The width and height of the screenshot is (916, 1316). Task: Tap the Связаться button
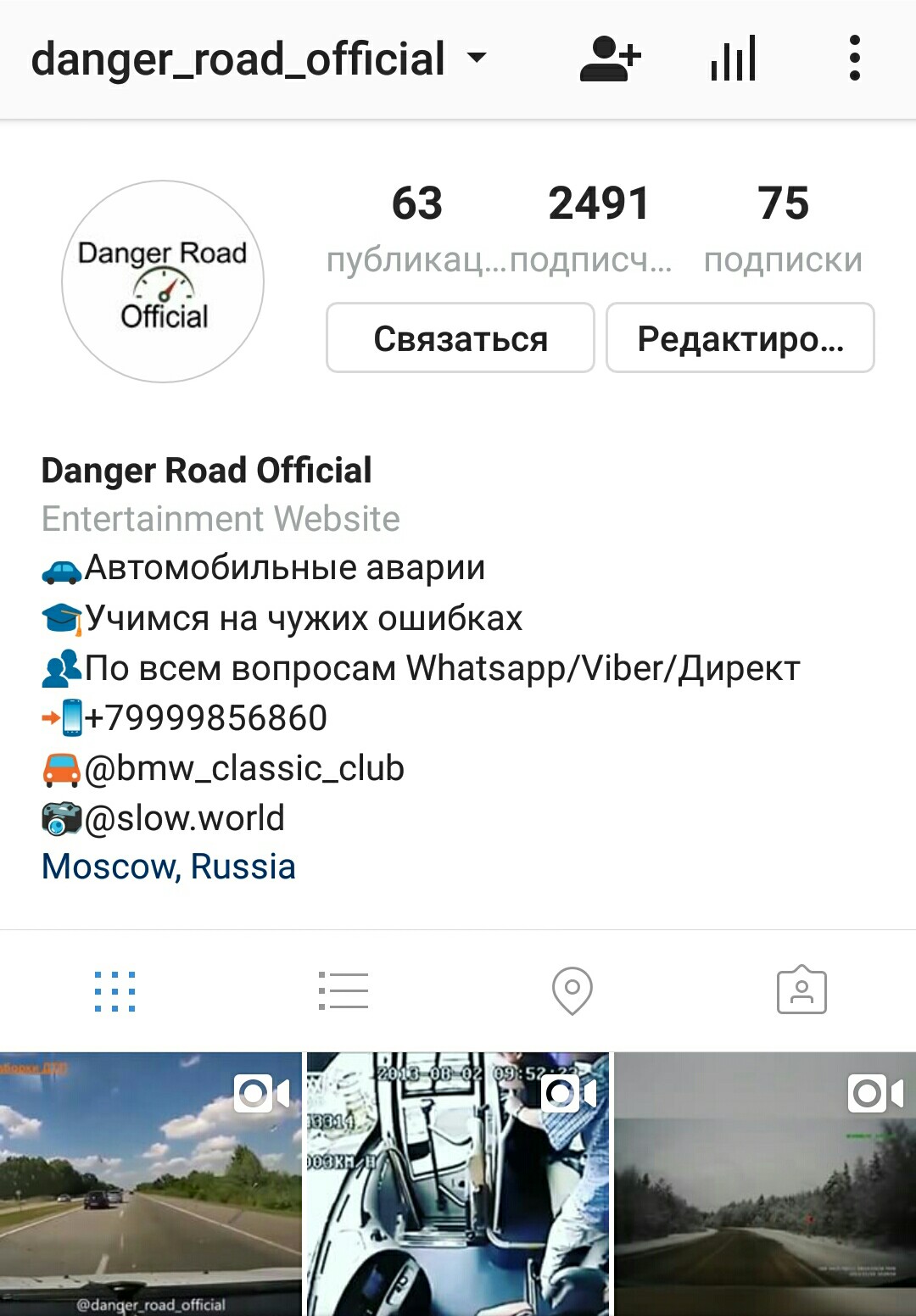coord(461,338)
